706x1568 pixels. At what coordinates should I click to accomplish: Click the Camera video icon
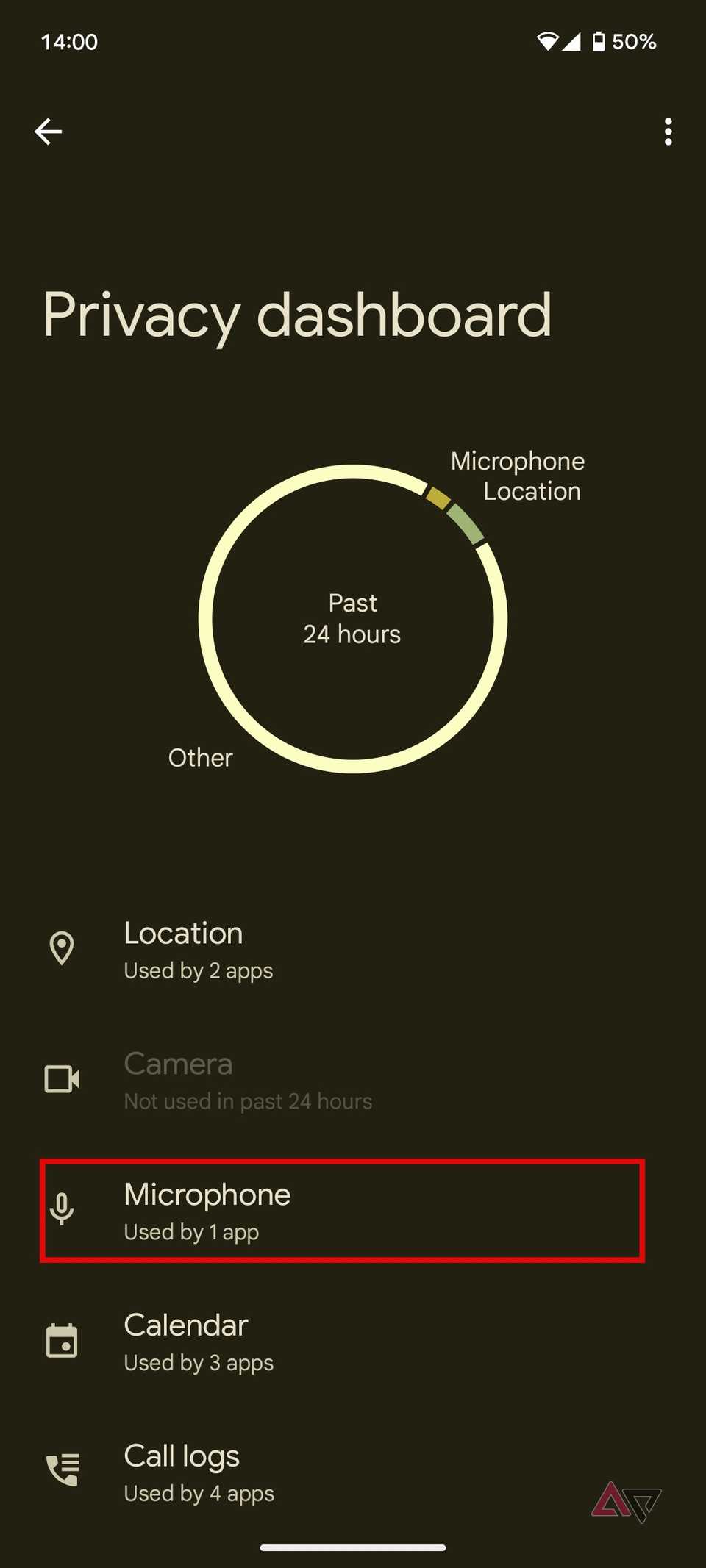[63, 1079]
